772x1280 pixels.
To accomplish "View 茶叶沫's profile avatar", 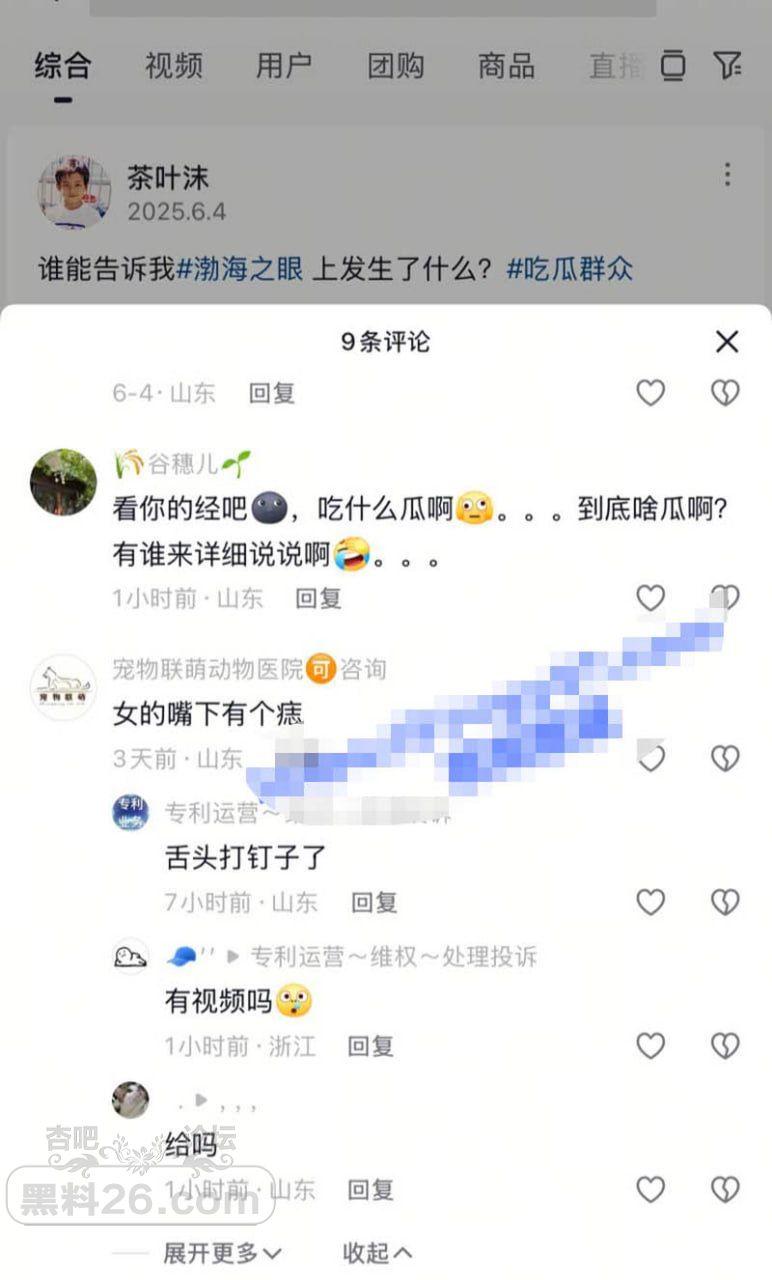I will point(74,191).
